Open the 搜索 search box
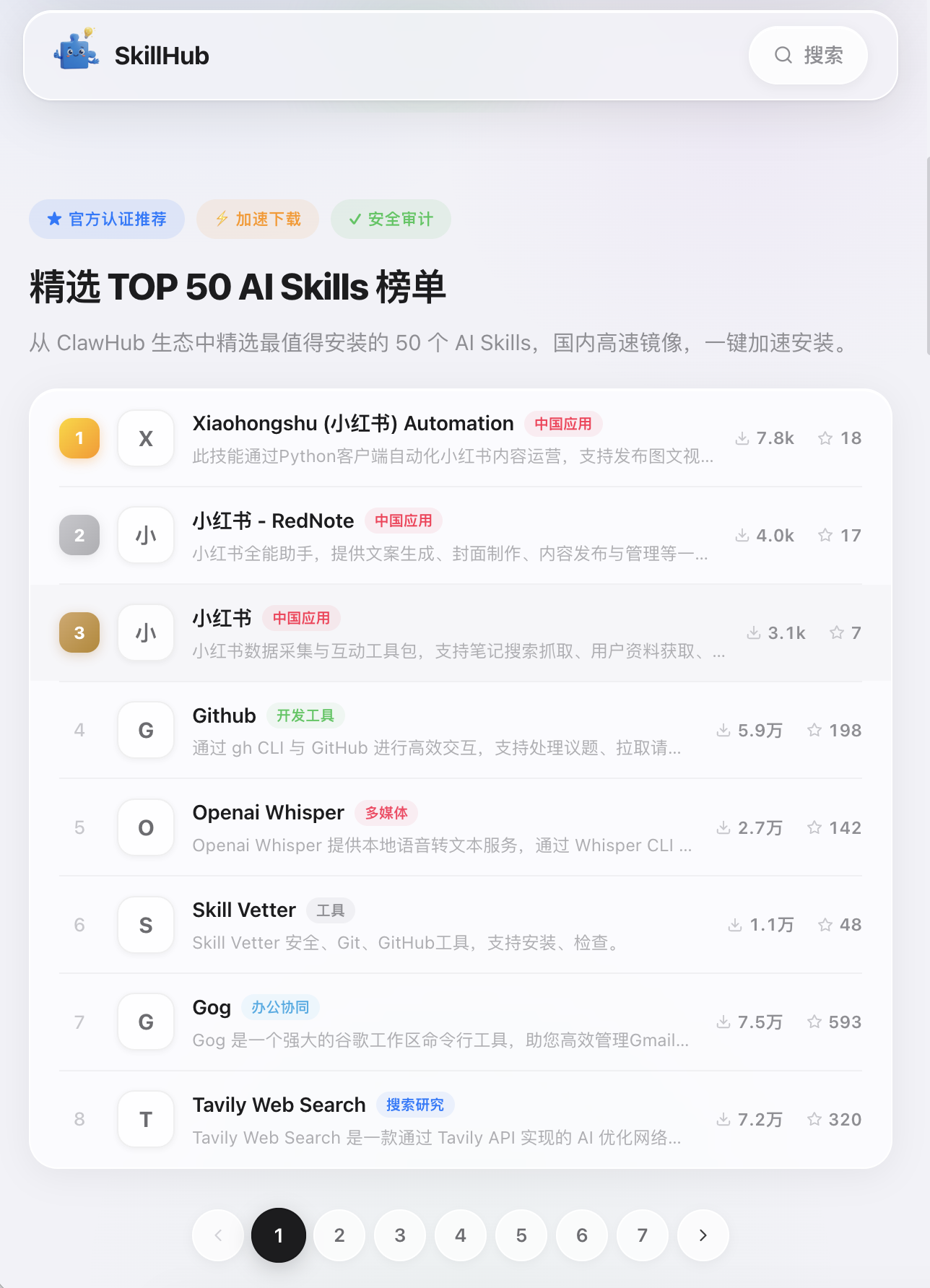Image resolution: width=930 pixels, height=1288 pixels. [x=808, y=56]
